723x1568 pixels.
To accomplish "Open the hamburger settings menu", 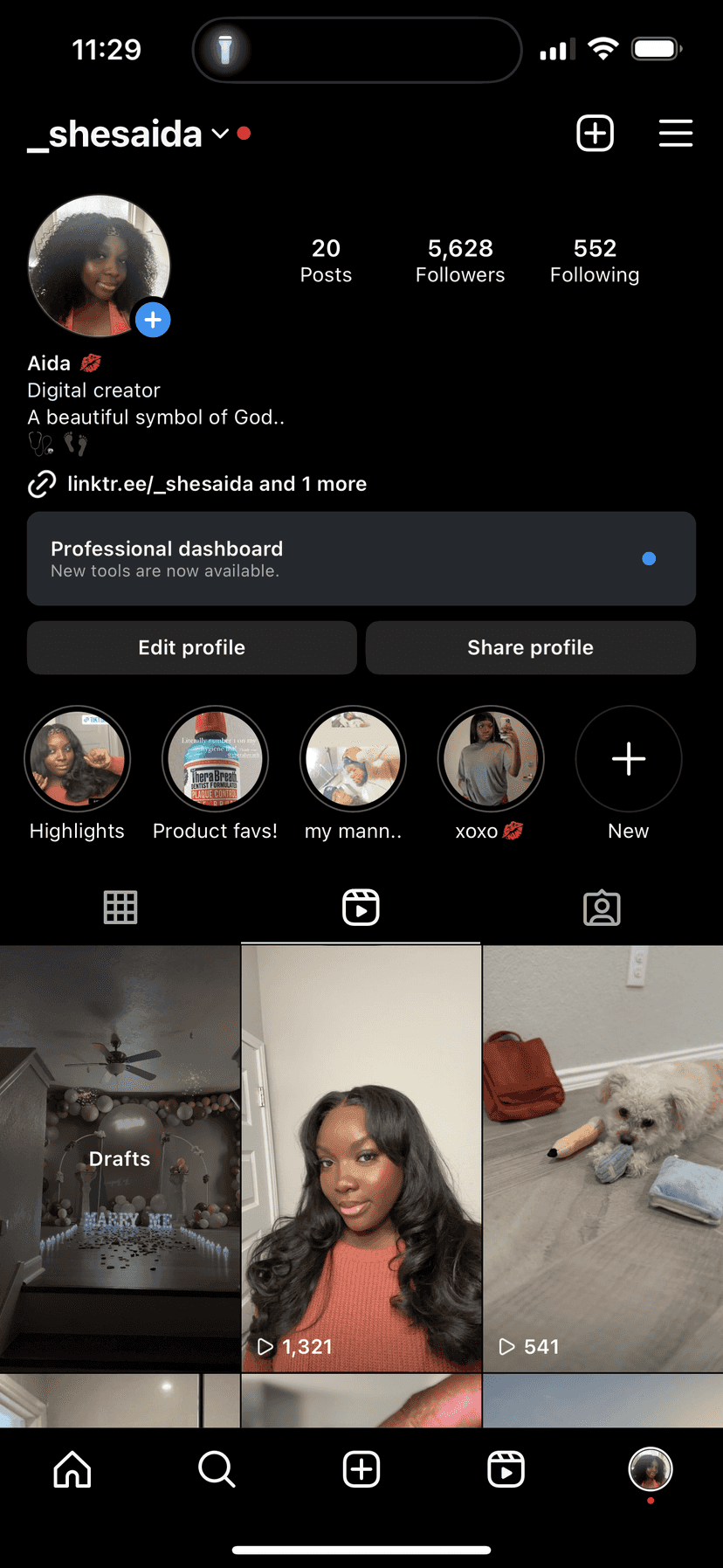I will [675, 134].
